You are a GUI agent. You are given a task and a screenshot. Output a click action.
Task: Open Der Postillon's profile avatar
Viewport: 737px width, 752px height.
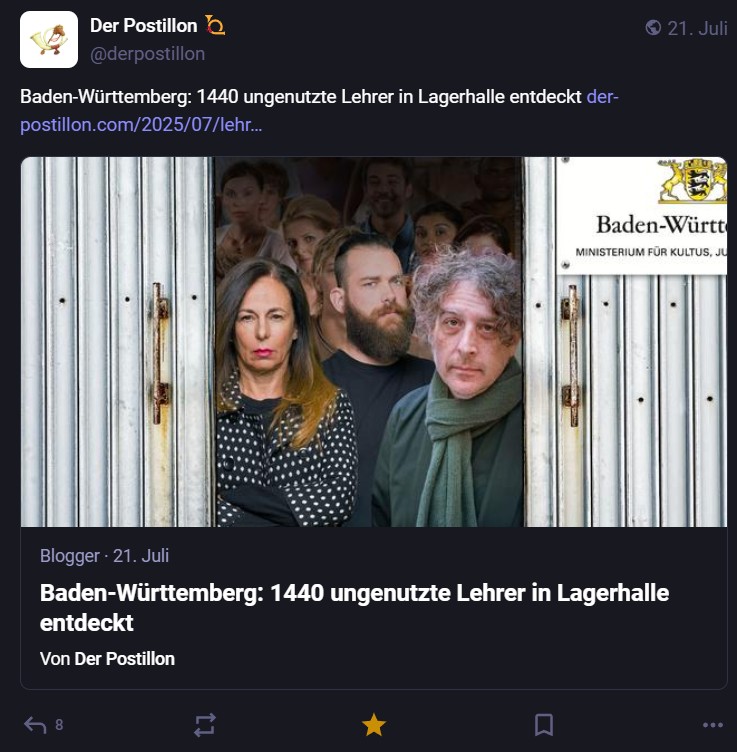point(49,40)
